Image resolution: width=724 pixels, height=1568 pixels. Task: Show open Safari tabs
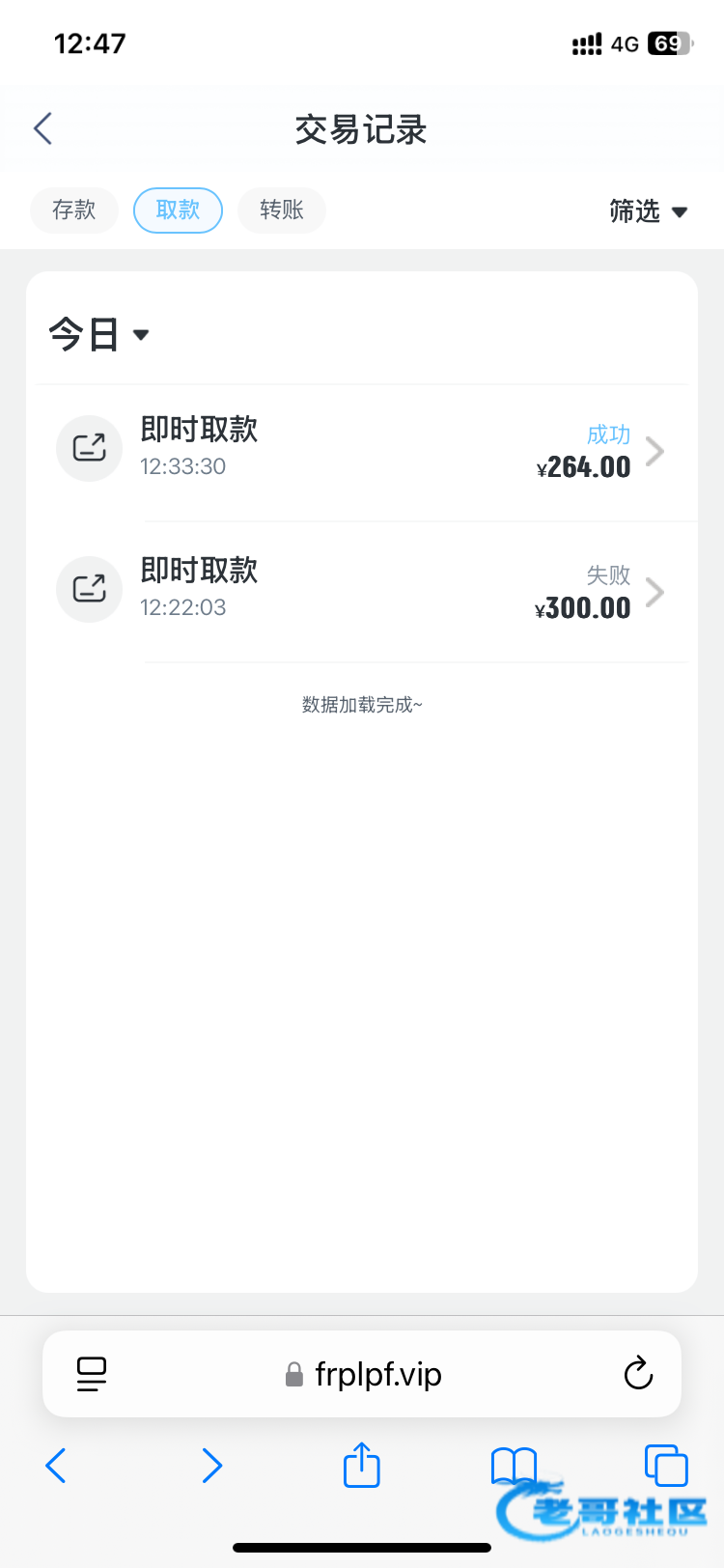pyautogui.click(x=665, y=1465)
